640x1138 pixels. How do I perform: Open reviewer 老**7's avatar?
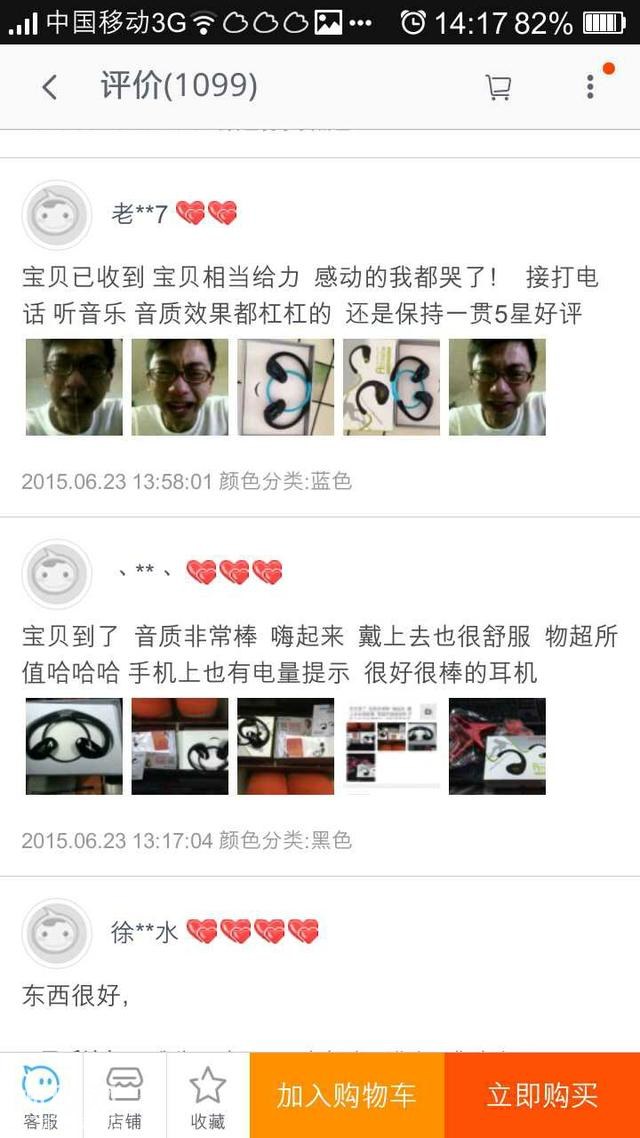(x=57, y=214)
